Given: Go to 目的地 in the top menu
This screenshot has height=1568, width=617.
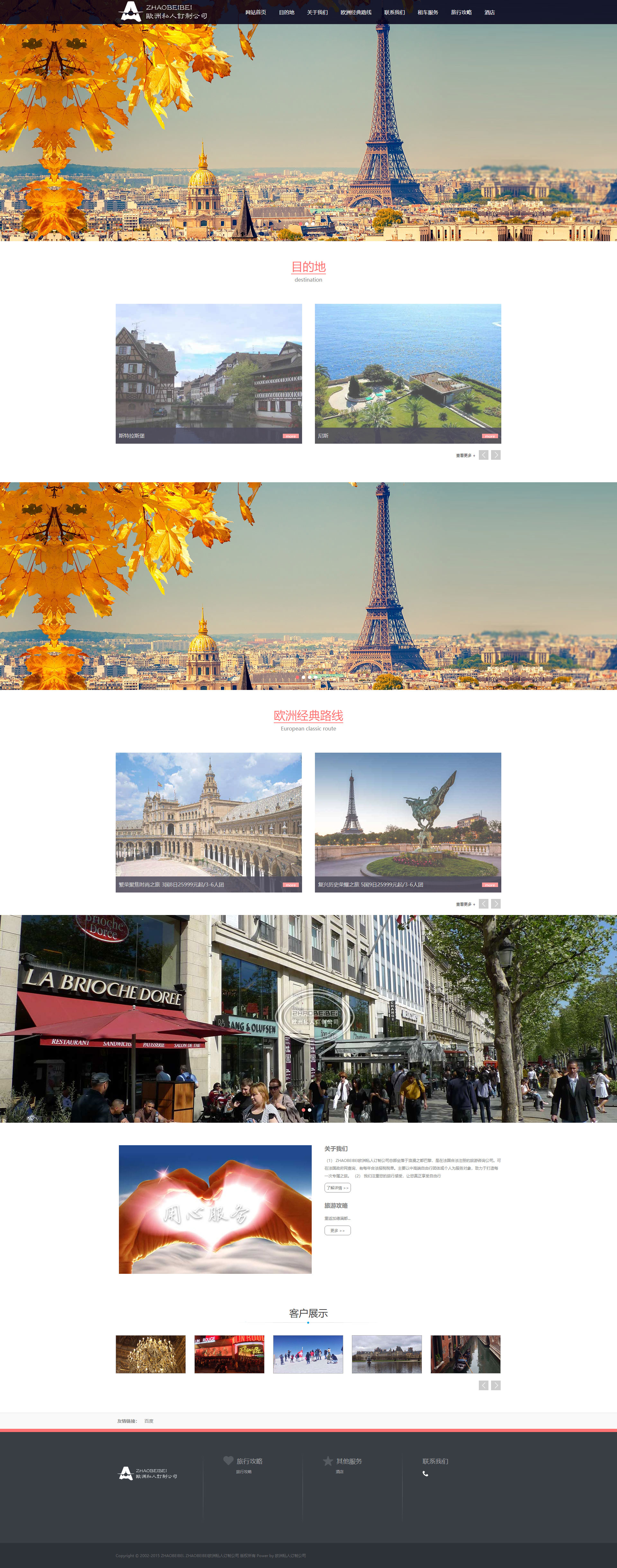Looking at the screenshot, I should (x=287, y=12).
